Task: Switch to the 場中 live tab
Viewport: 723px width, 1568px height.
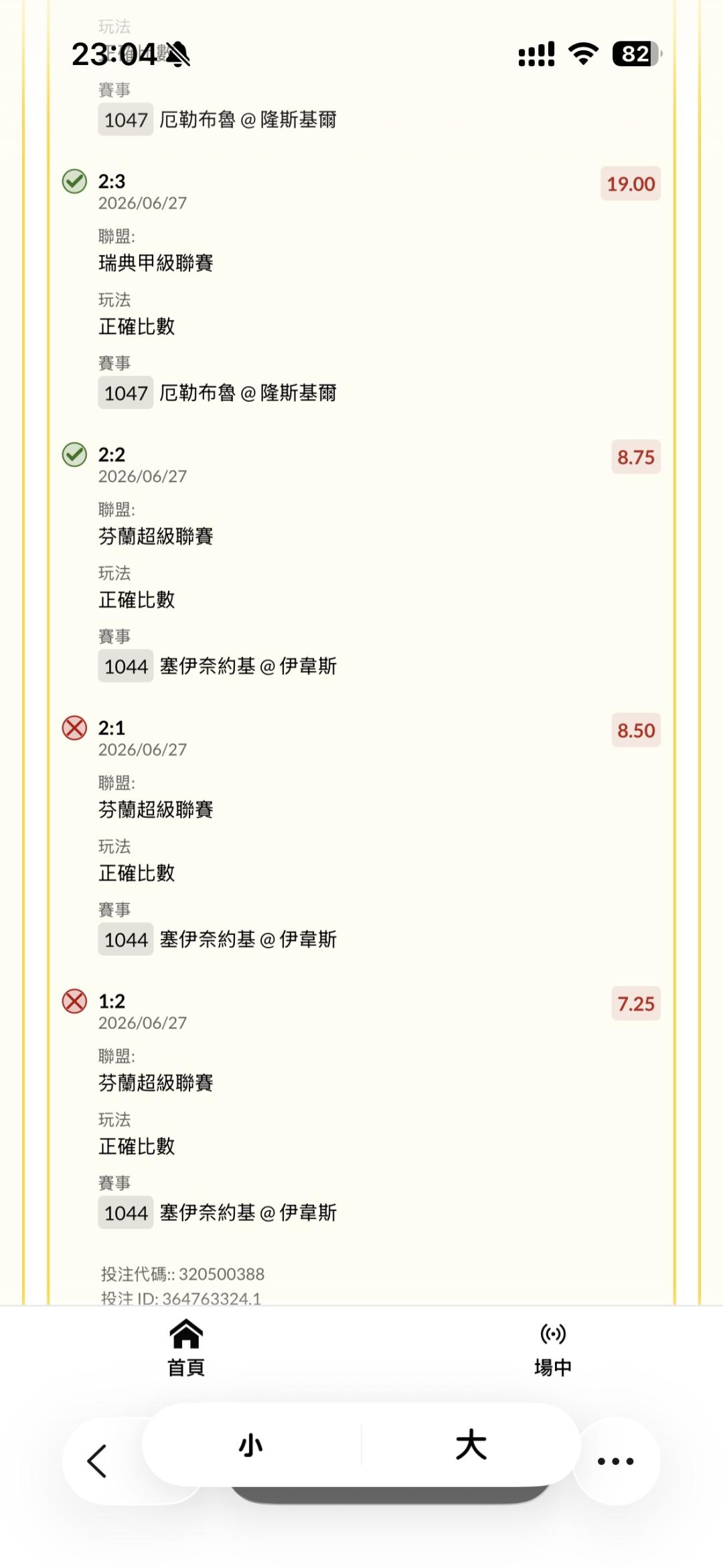Action: pos(553,1347)
